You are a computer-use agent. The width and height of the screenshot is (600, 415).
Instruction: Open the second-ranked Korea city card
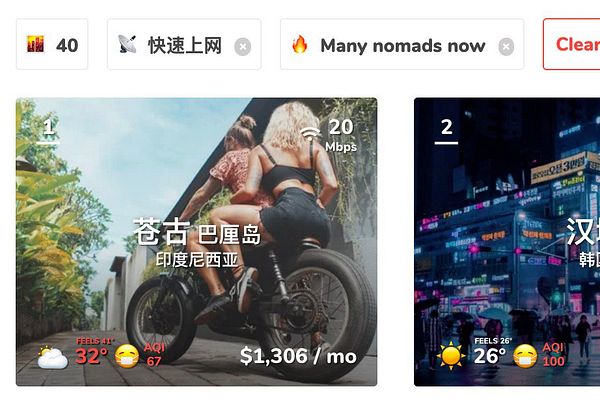(x=507, y=241)
